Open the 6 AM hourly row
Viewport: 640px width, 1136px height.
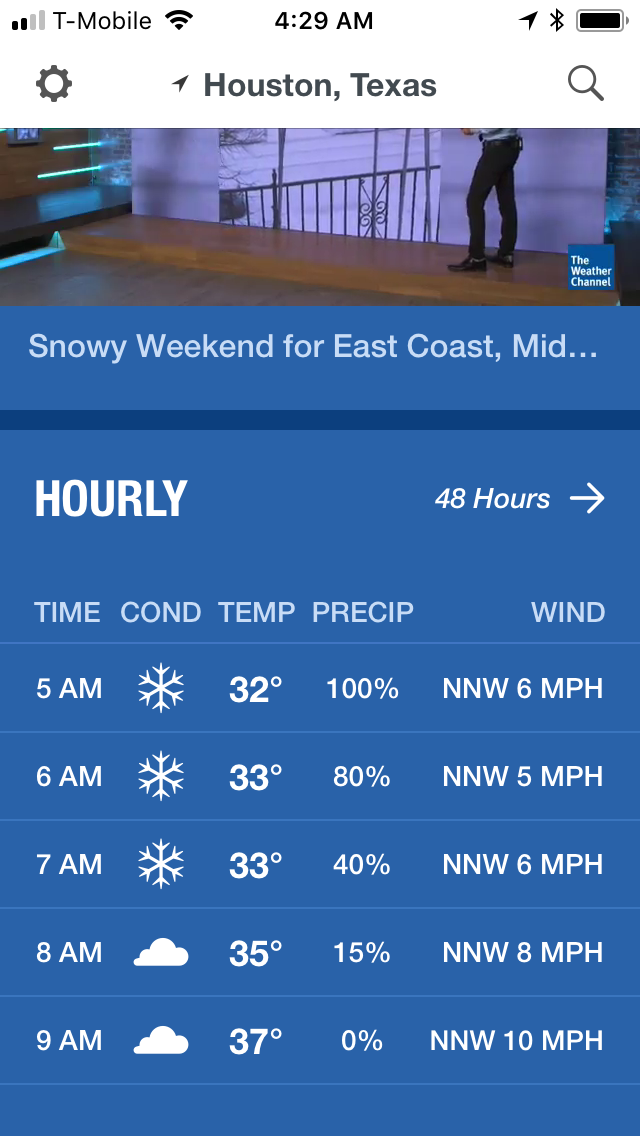(320, 777)
